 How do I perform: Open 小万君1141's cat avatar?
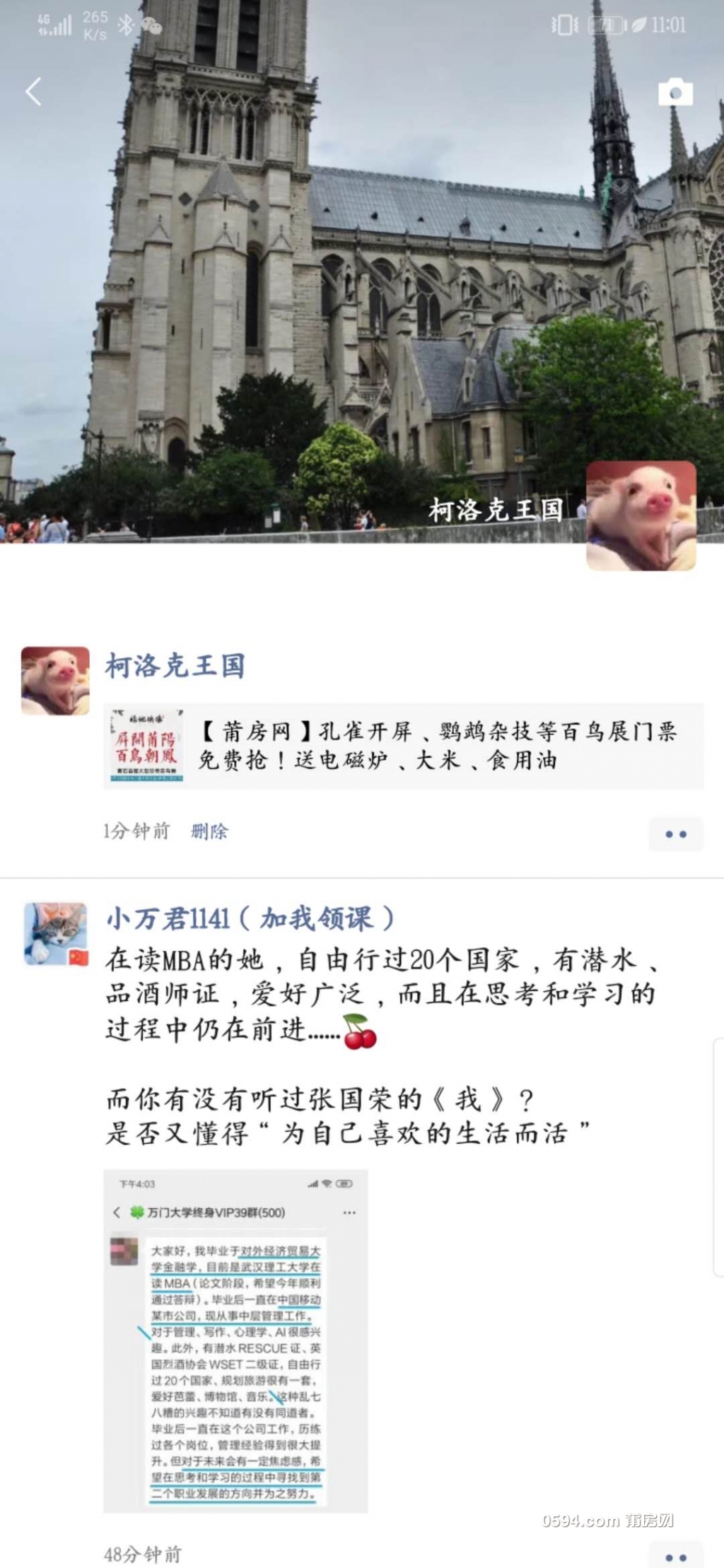[56, 932]
